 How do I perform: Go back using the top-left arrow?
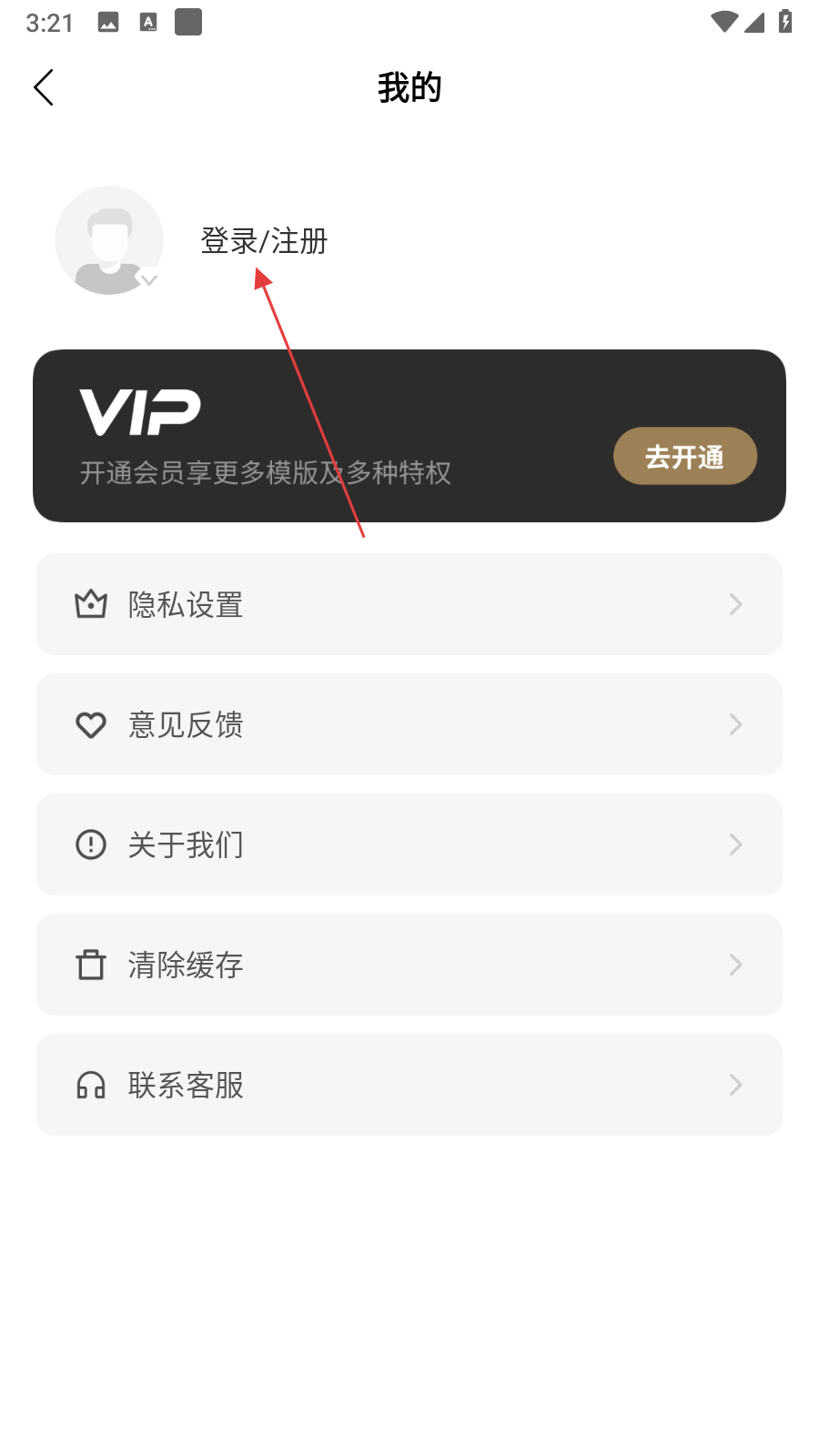44,88
